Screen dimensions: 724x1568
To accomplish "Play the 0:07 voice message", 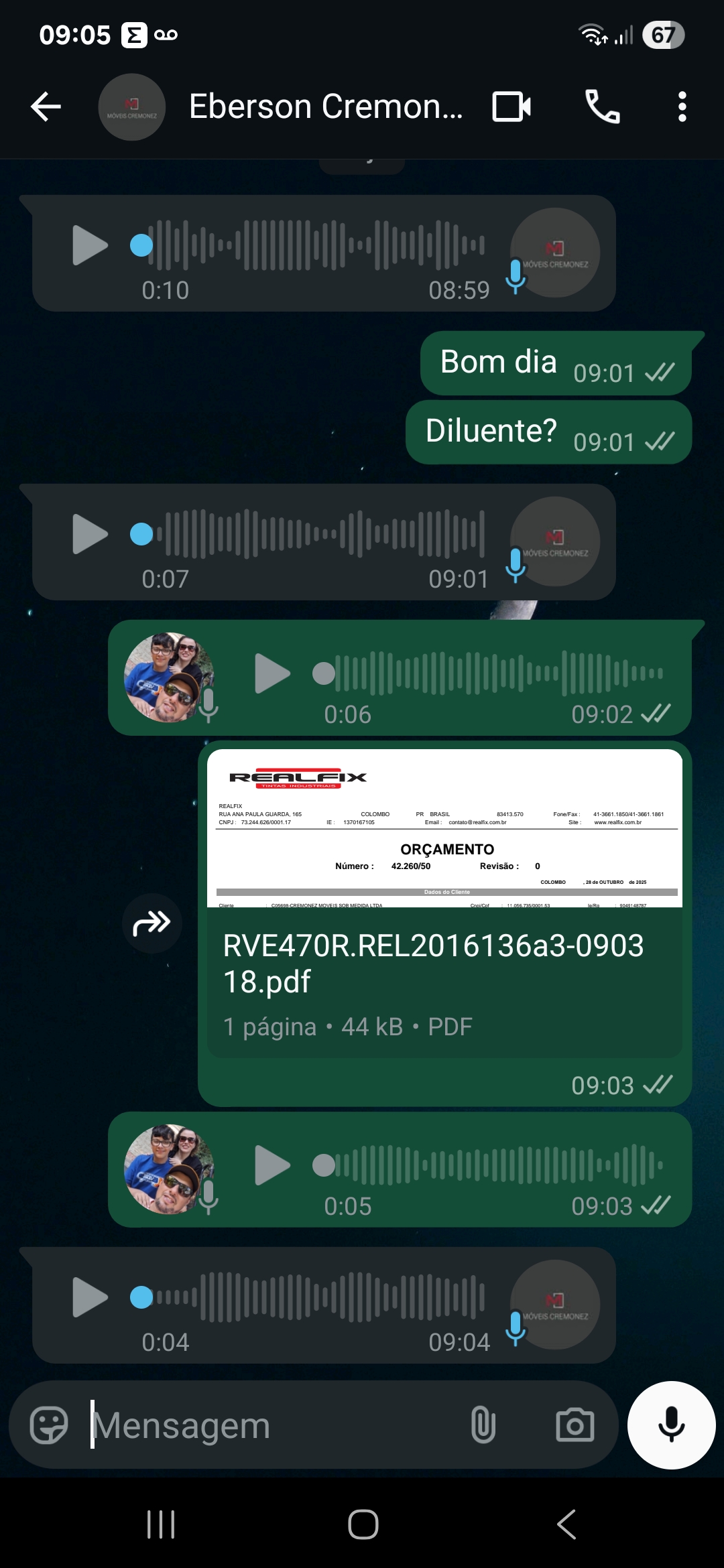I will pos(89,534).
